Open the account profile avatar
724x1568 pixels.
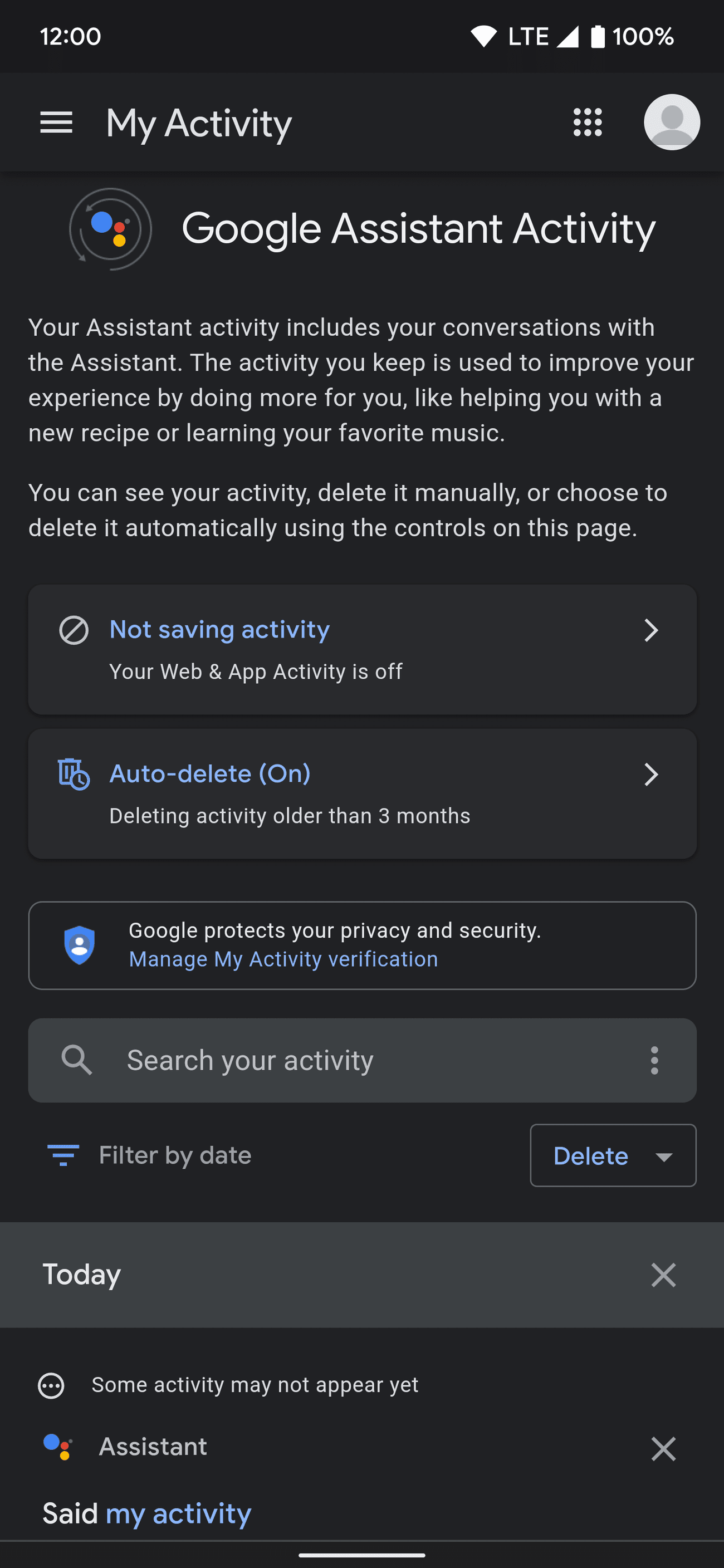tap(672, 122)
